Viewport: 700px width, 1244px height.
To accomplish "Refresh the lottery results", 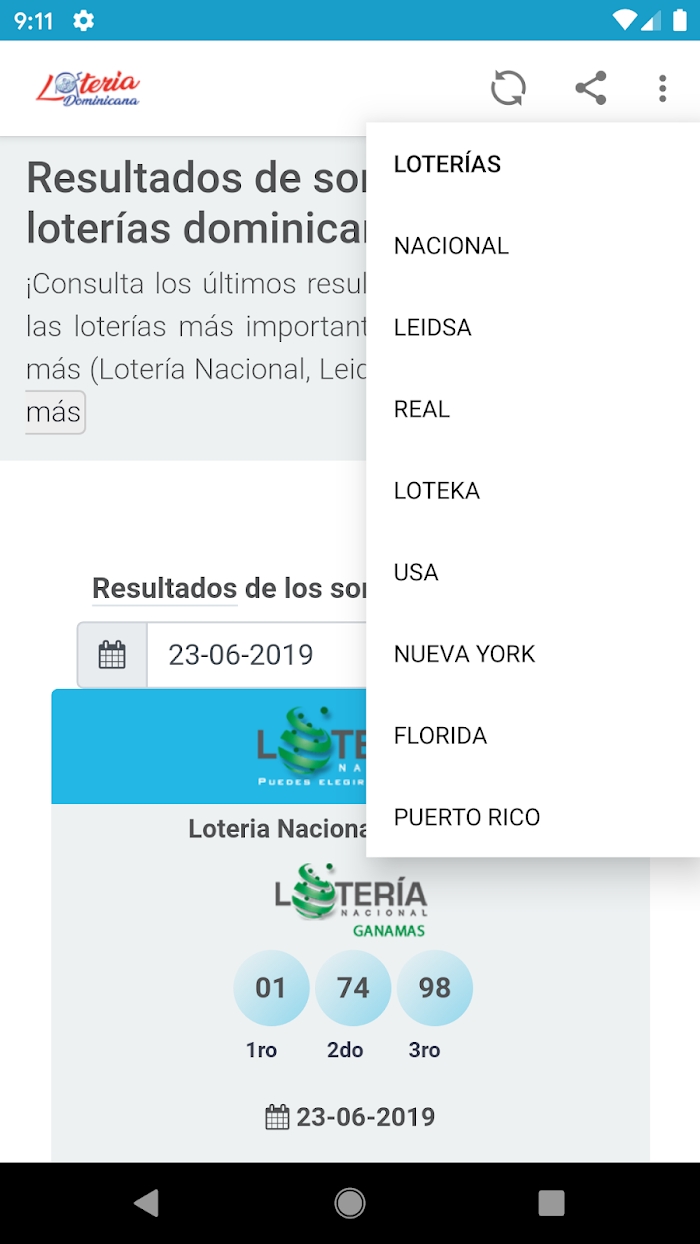I will coord(508,88).
